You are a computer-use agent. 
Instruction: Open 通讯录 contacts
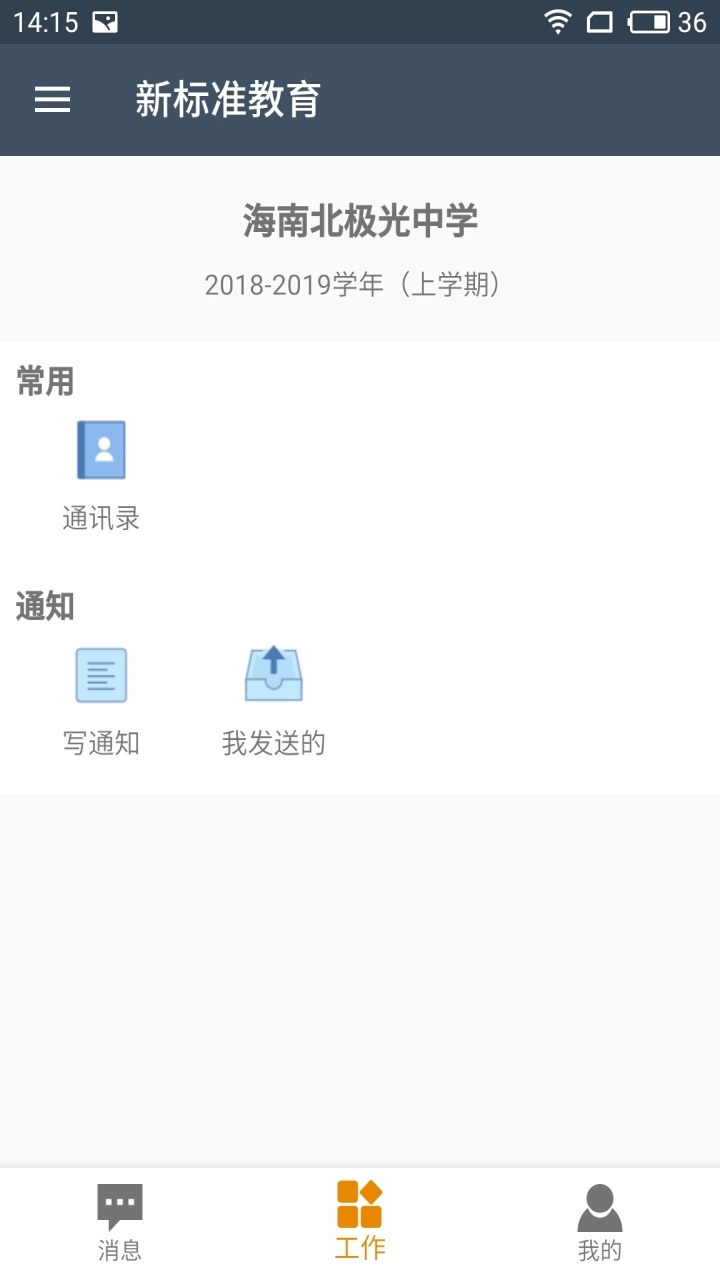point(101,474)
